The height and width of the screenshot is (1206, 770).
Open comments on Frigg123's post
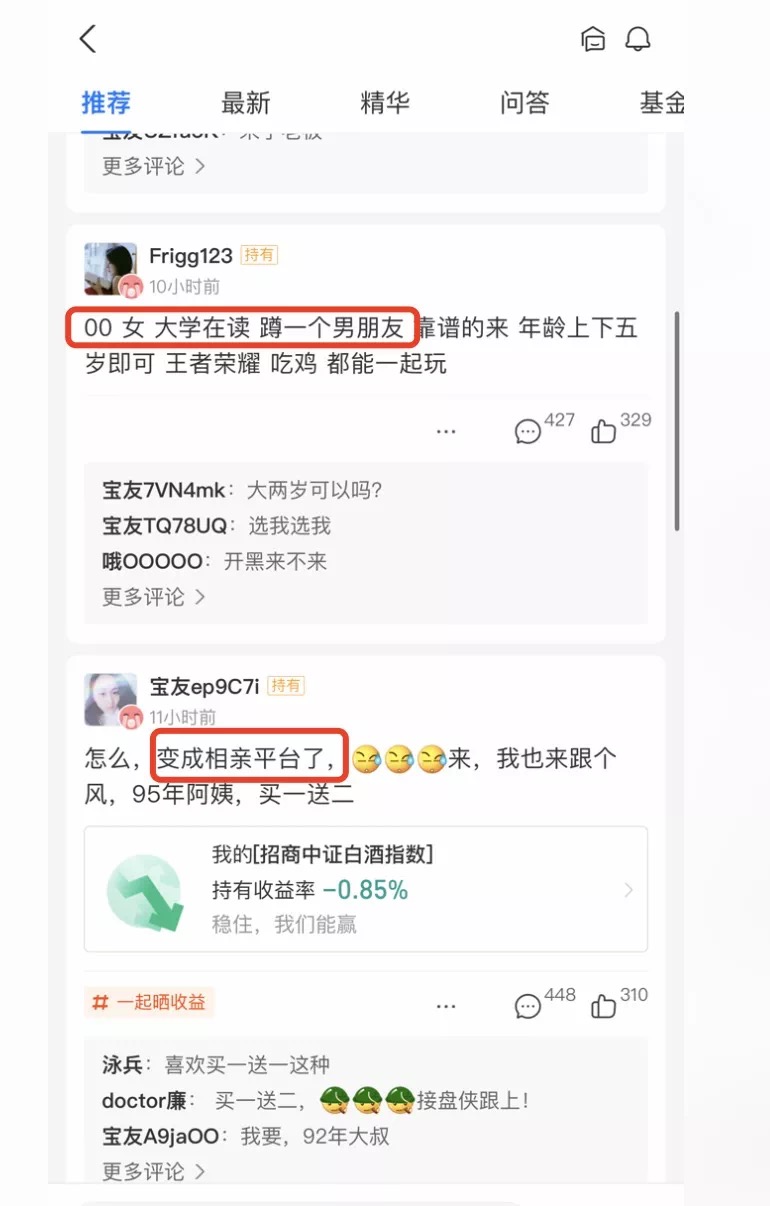pyautogui.click(x=528, y=431)
